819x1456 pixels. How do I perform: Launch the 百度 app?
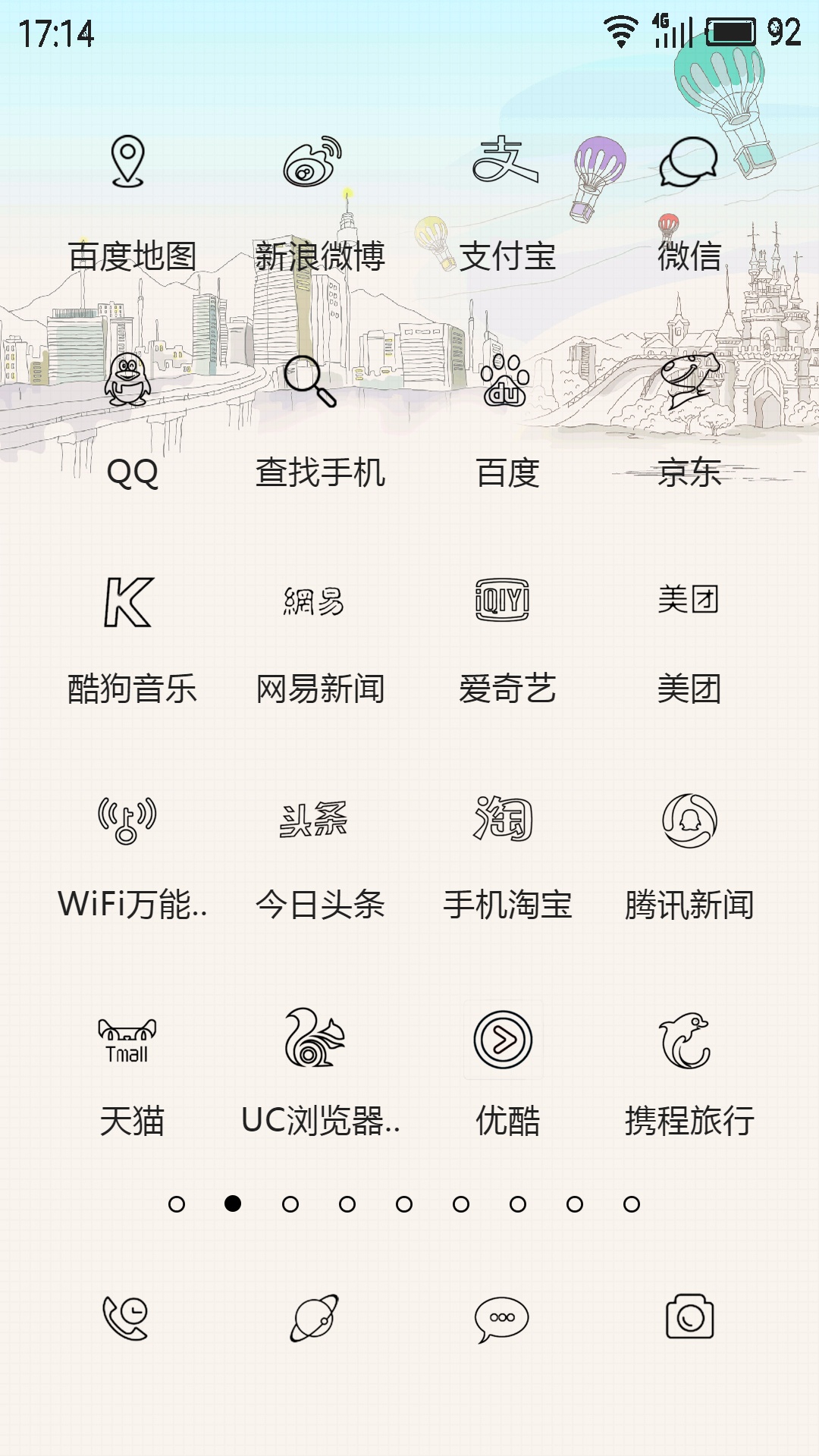pyautogui.click(x=505, y=381)
